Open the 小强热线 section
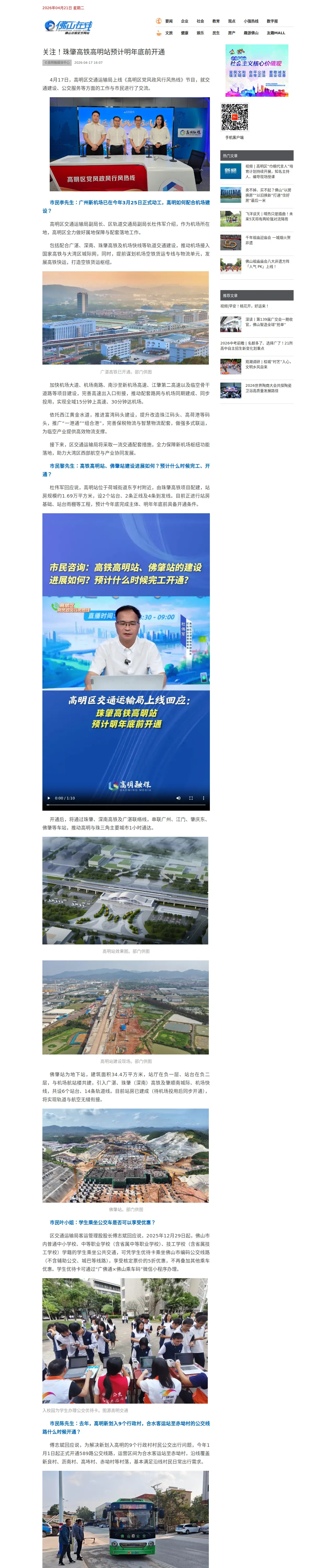The width and height of the screenshot is (336, 1568). (251, 21)
